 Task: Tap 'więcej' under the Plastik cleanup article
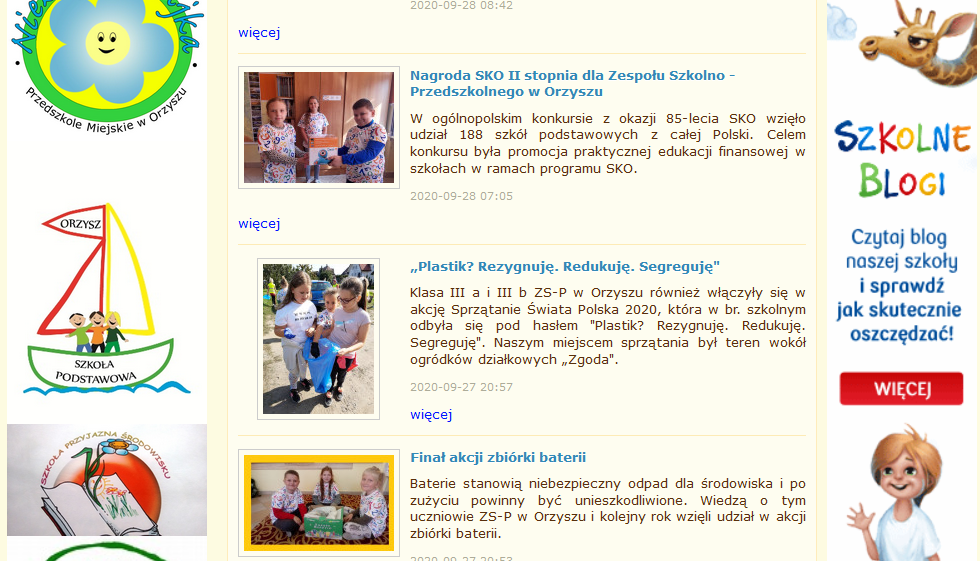point(431,414)
